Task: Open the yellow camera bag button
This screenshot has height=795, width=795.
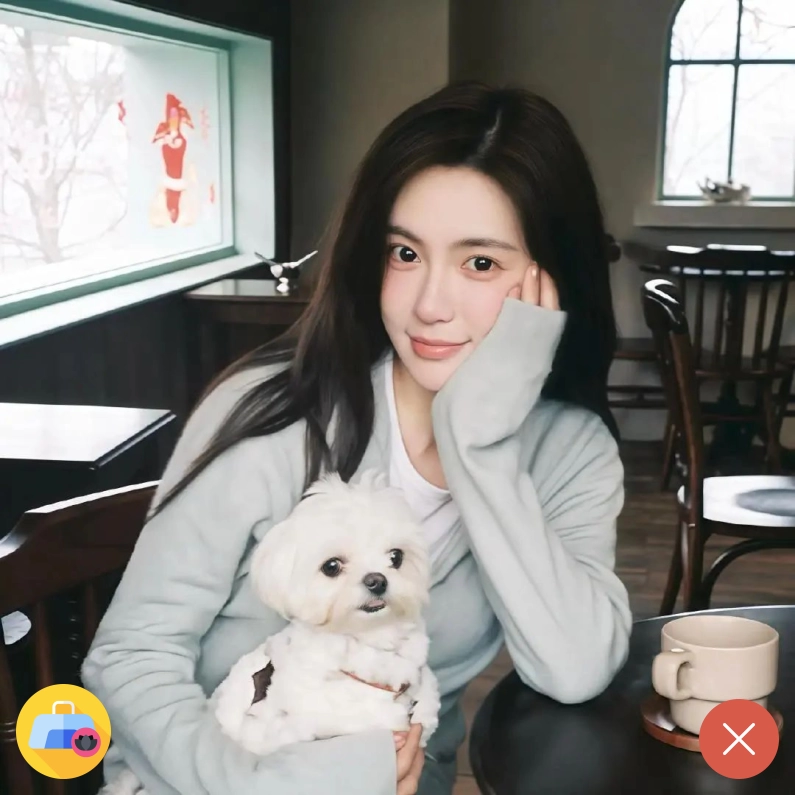Action: click(x=63, y=731)
